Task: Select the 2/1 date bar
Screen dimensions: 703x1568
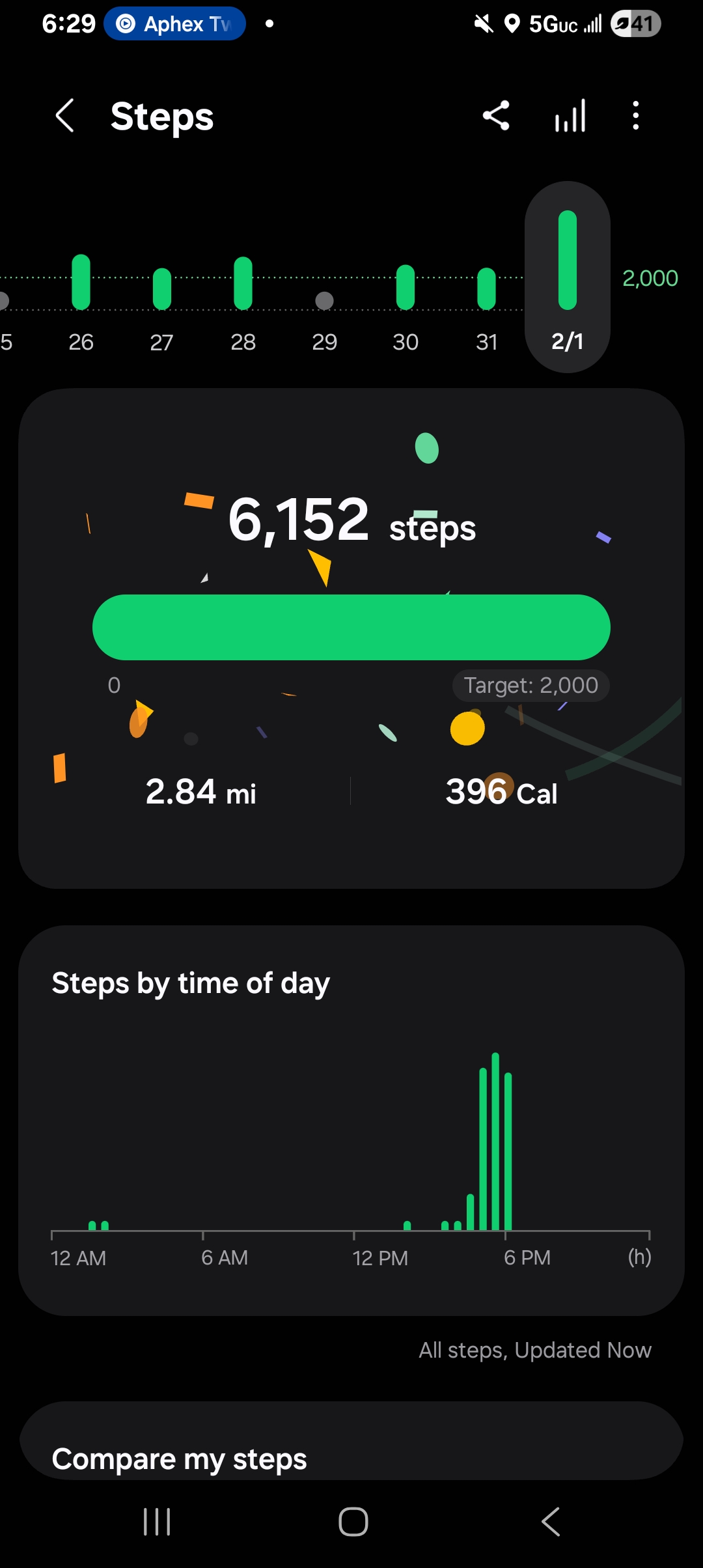Action: pos(567,277)
